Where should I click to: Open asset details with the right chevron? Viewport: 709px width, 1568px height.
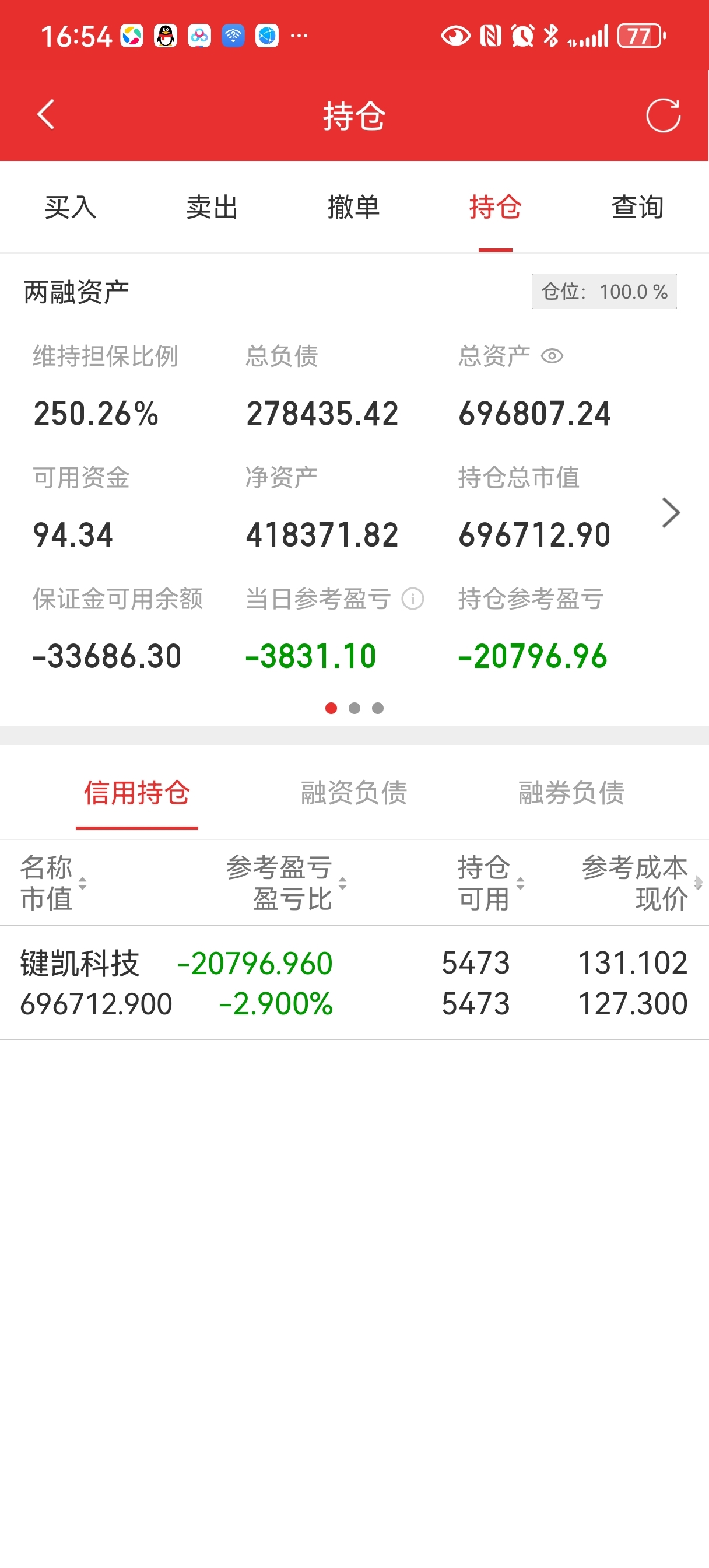(x=670, y=513)
